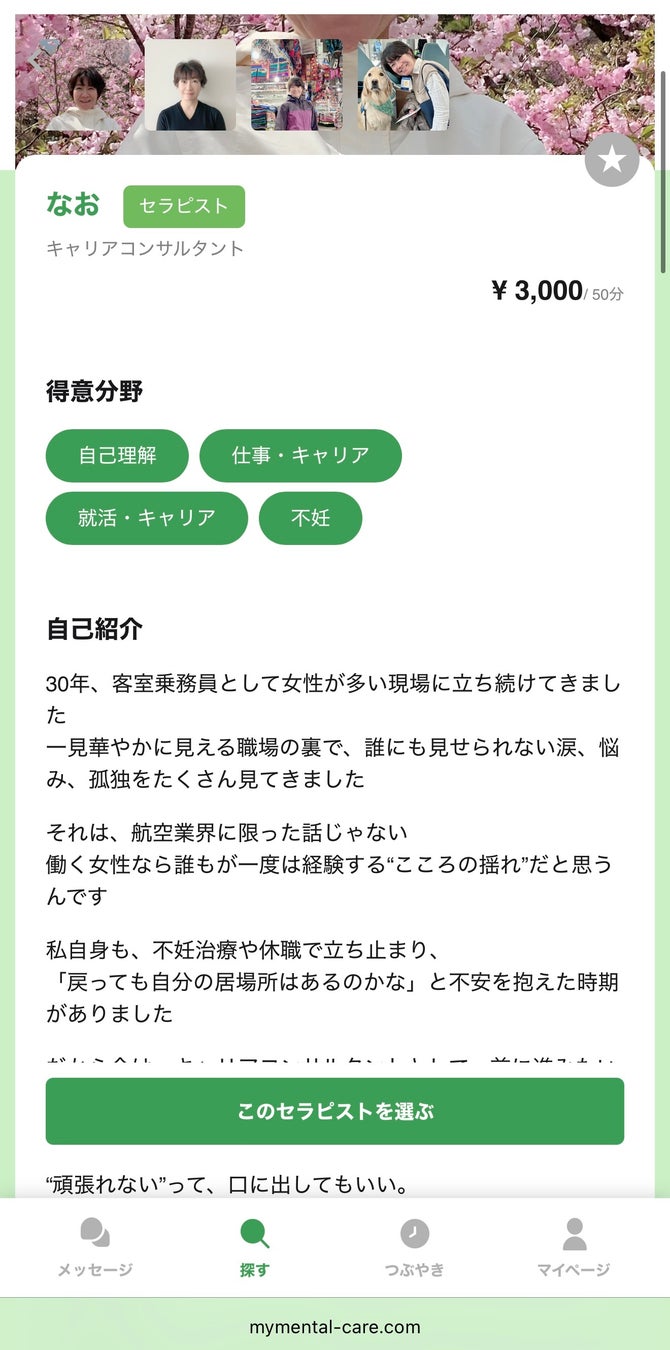Choose the 就活・キャリア chip

click(146, 518)
